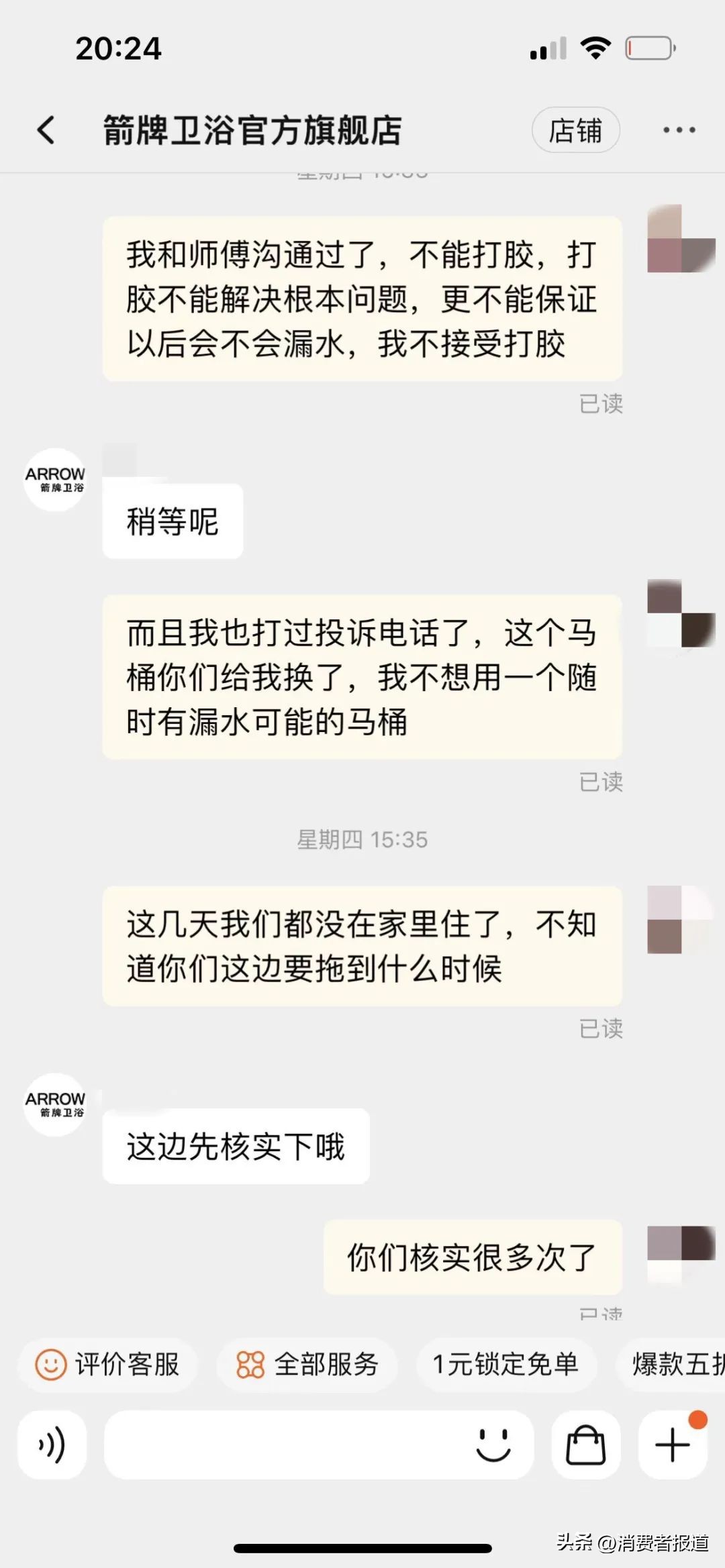The image size is (725, 1568).
Task: Tap the 稍等呢 message bubble
Action: click(x=172, y=519)
